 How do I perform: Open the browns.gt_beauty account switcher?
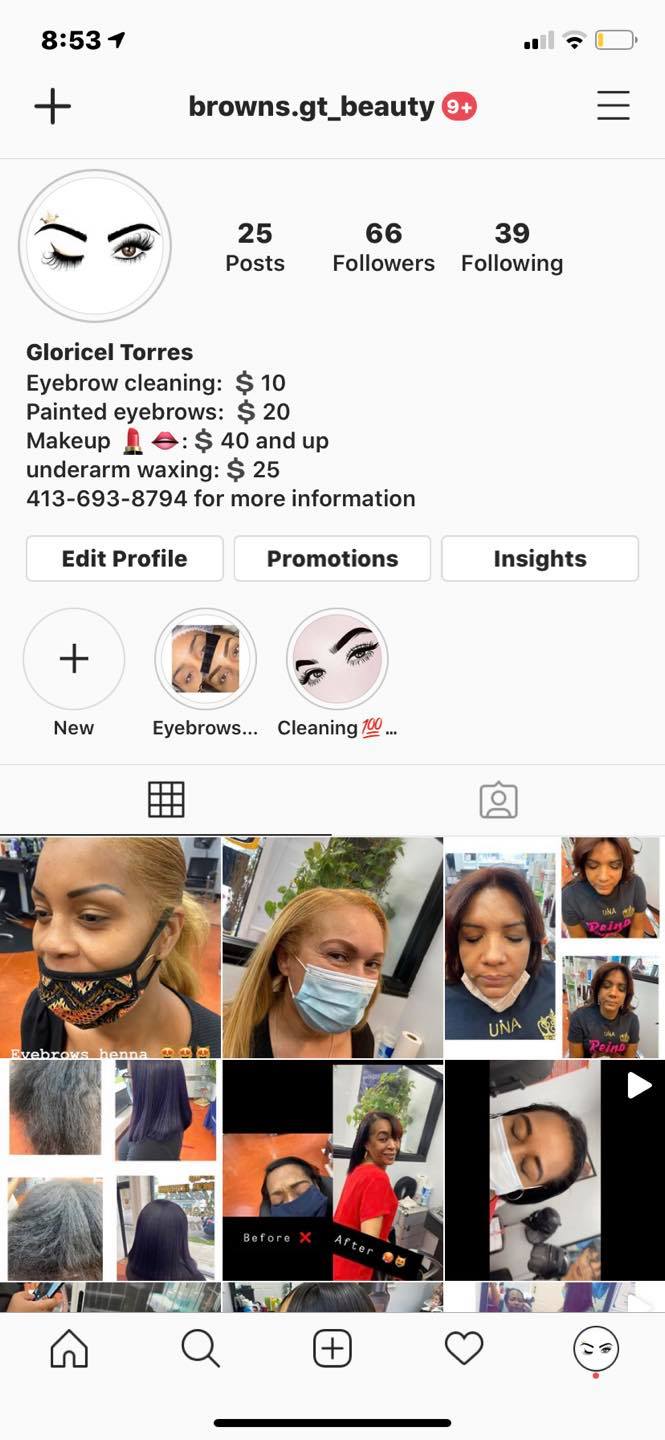tap(311, 107)
